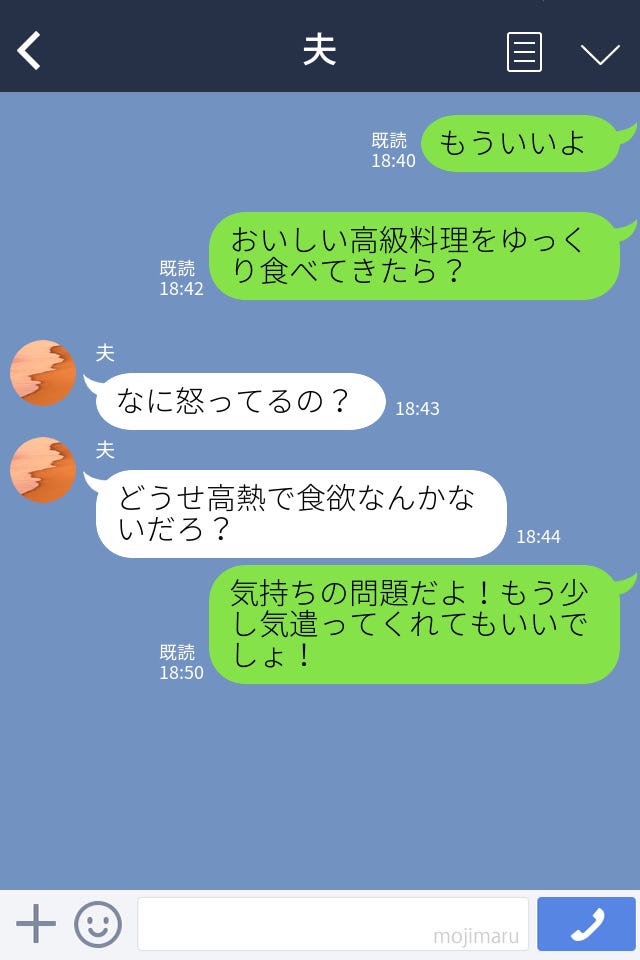
Task: Expand the chat options chevron menu
Action: [600, 53]
